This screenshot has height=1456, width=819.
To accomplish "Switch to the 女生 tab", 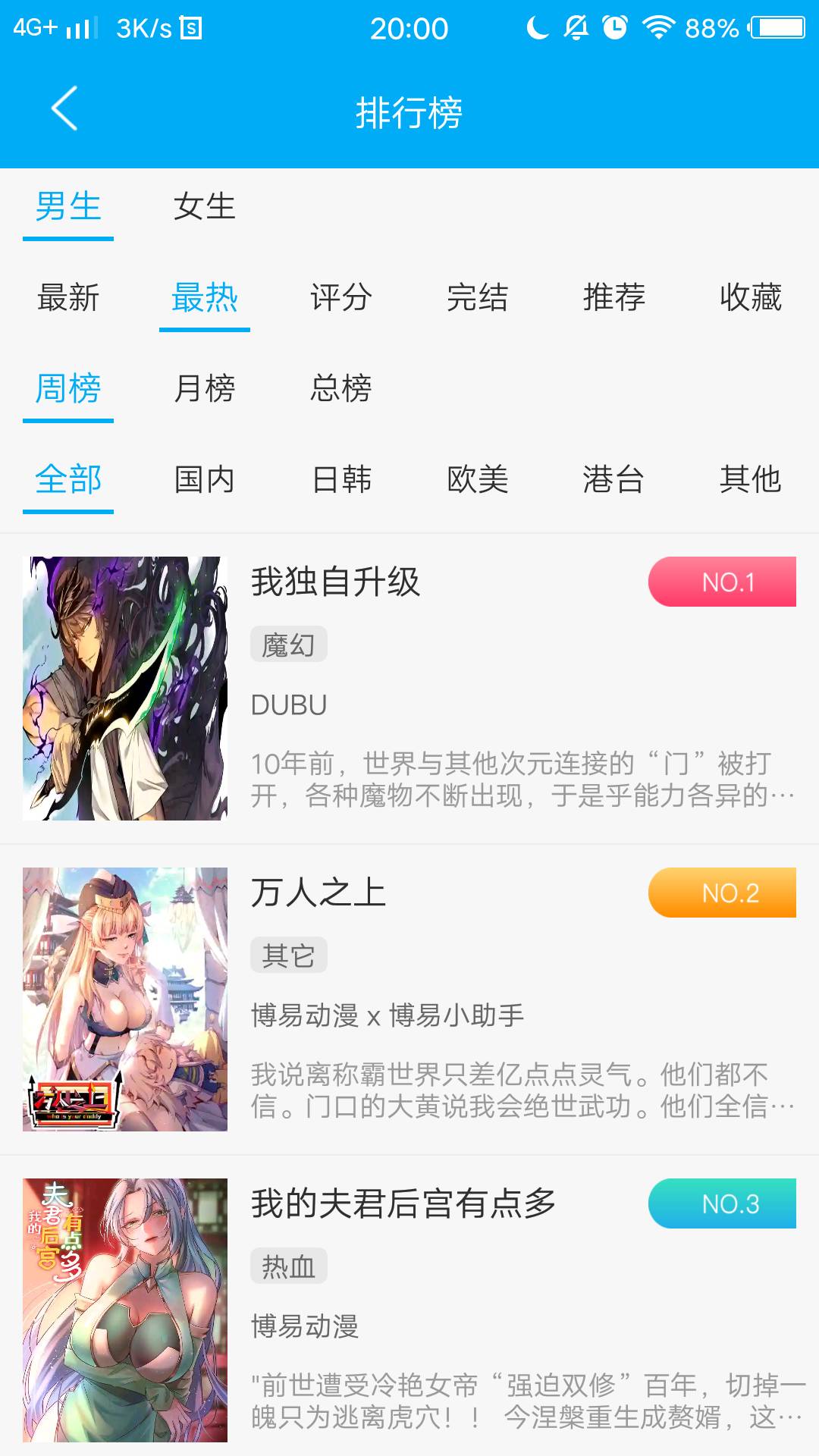I will coord(204,207).
